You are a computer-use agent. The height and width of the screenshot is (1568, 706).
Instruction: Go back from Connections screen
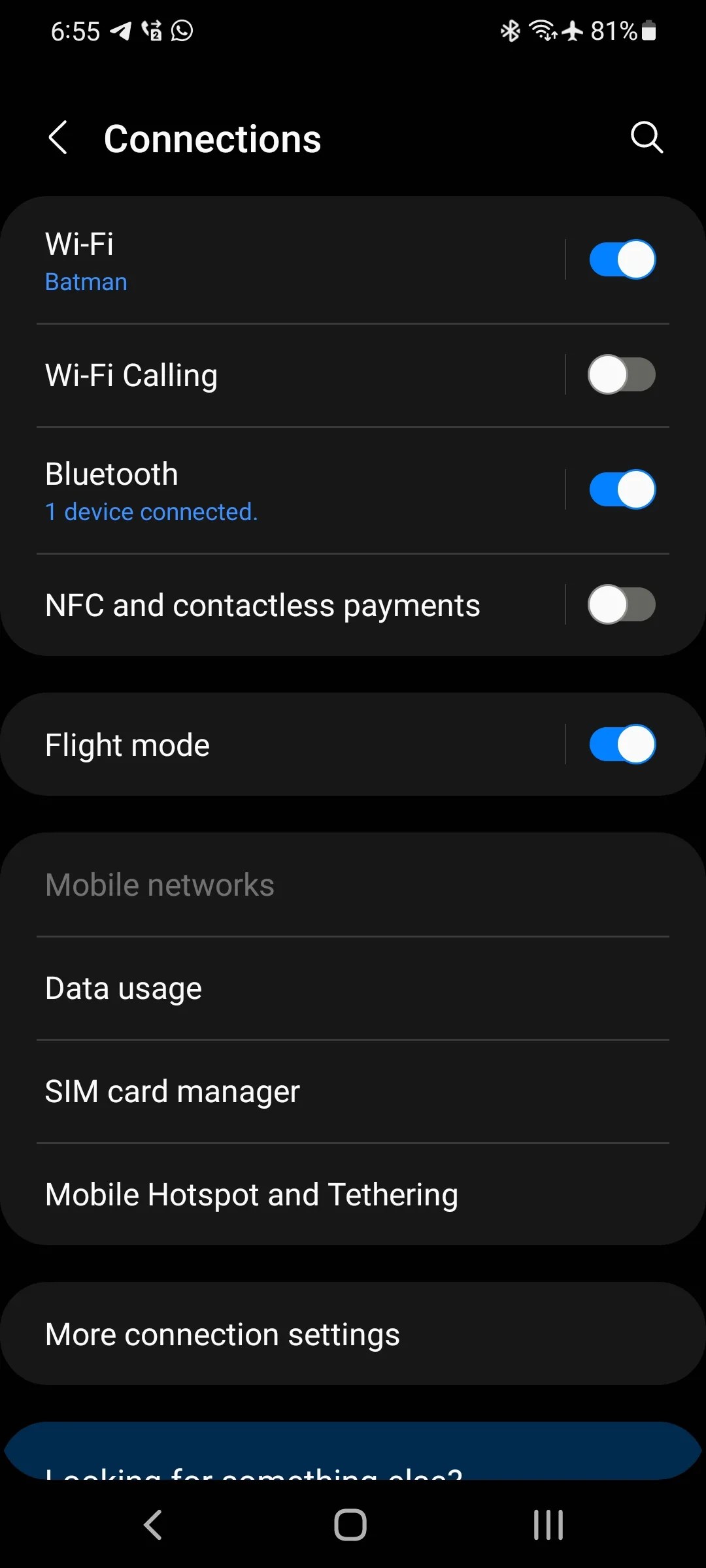(58, 138)
